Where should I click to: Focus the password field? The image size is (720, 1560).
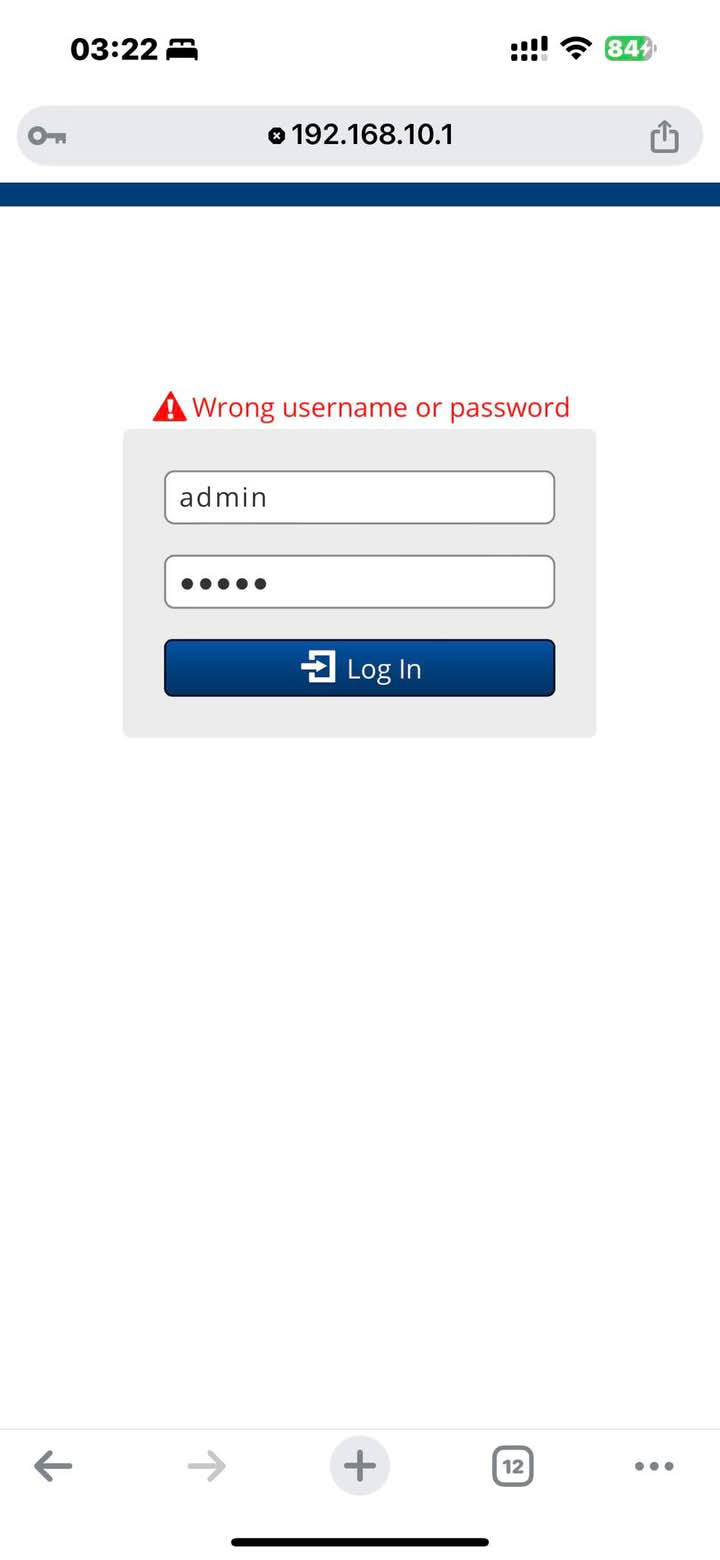click(359, 582)
